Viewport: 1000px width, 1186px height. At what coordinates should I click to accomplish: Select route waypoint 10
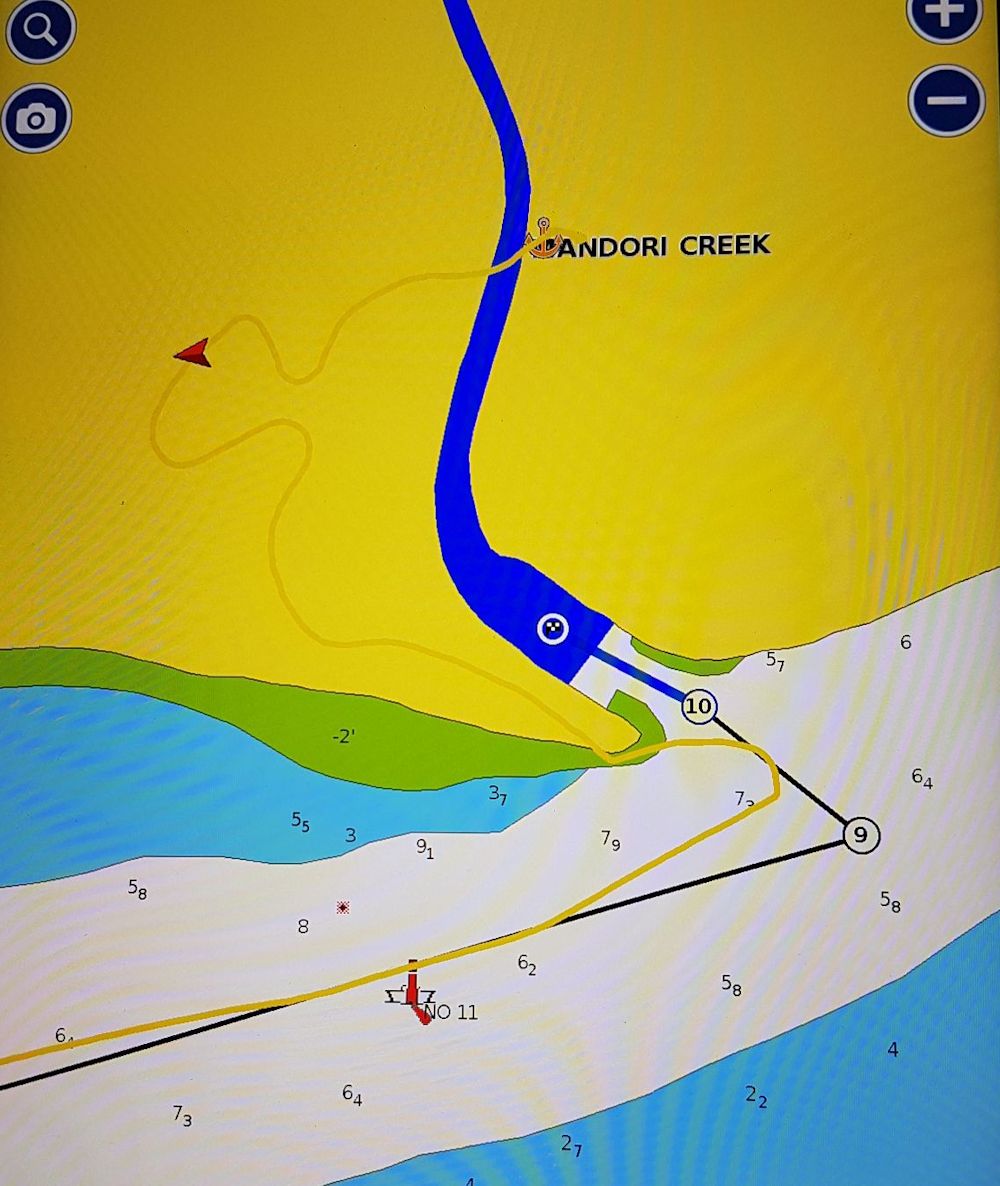(699, 707)
